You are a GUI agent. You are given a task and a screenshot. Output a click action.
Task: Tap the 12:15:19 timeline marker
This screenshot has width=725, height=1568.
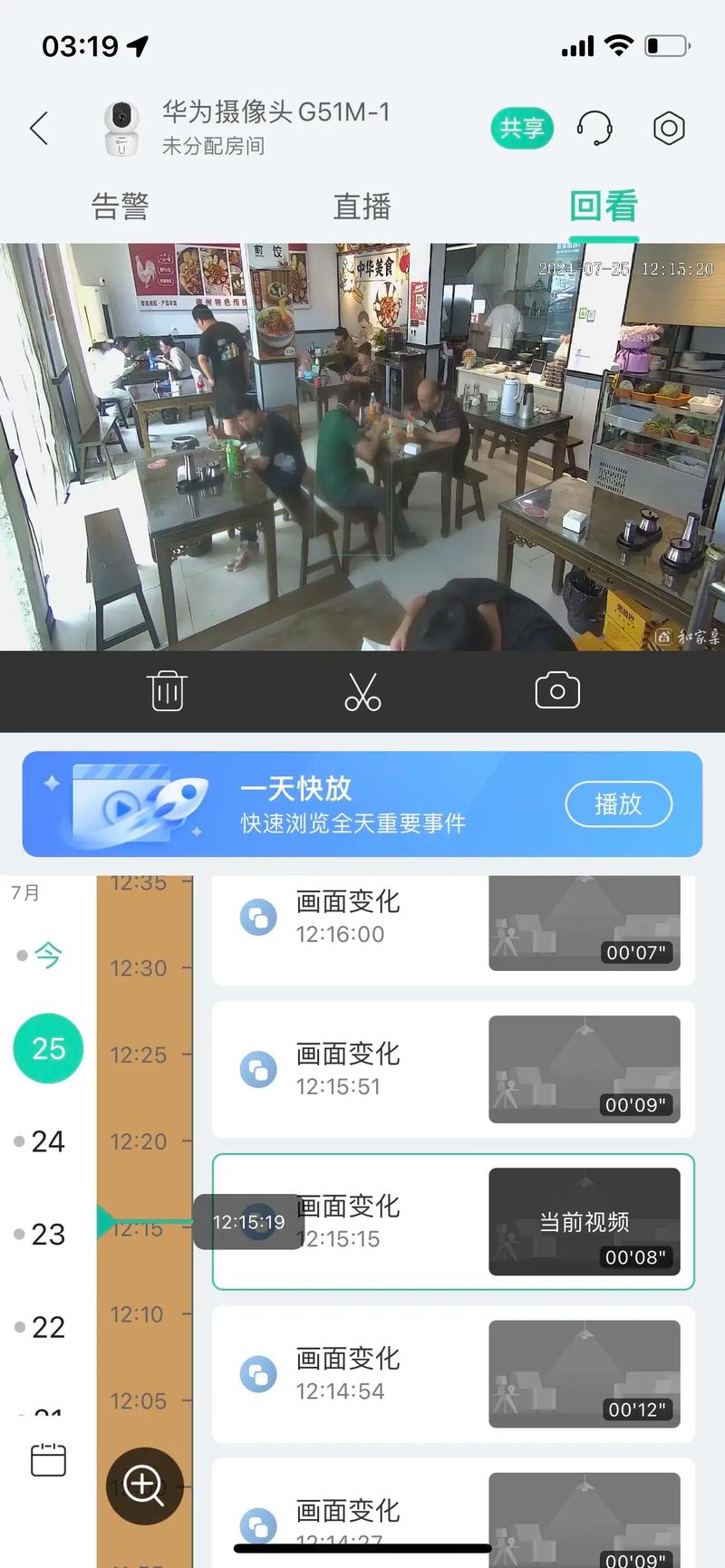(248, 1221)
